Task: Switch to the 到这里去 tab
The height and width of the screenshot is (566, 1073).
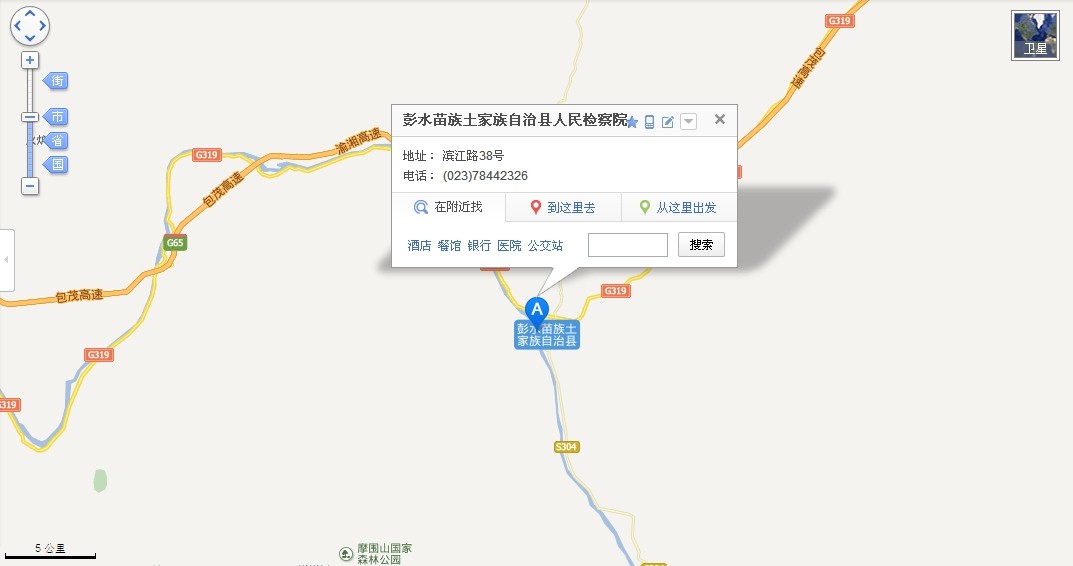Action: point(563,208)
